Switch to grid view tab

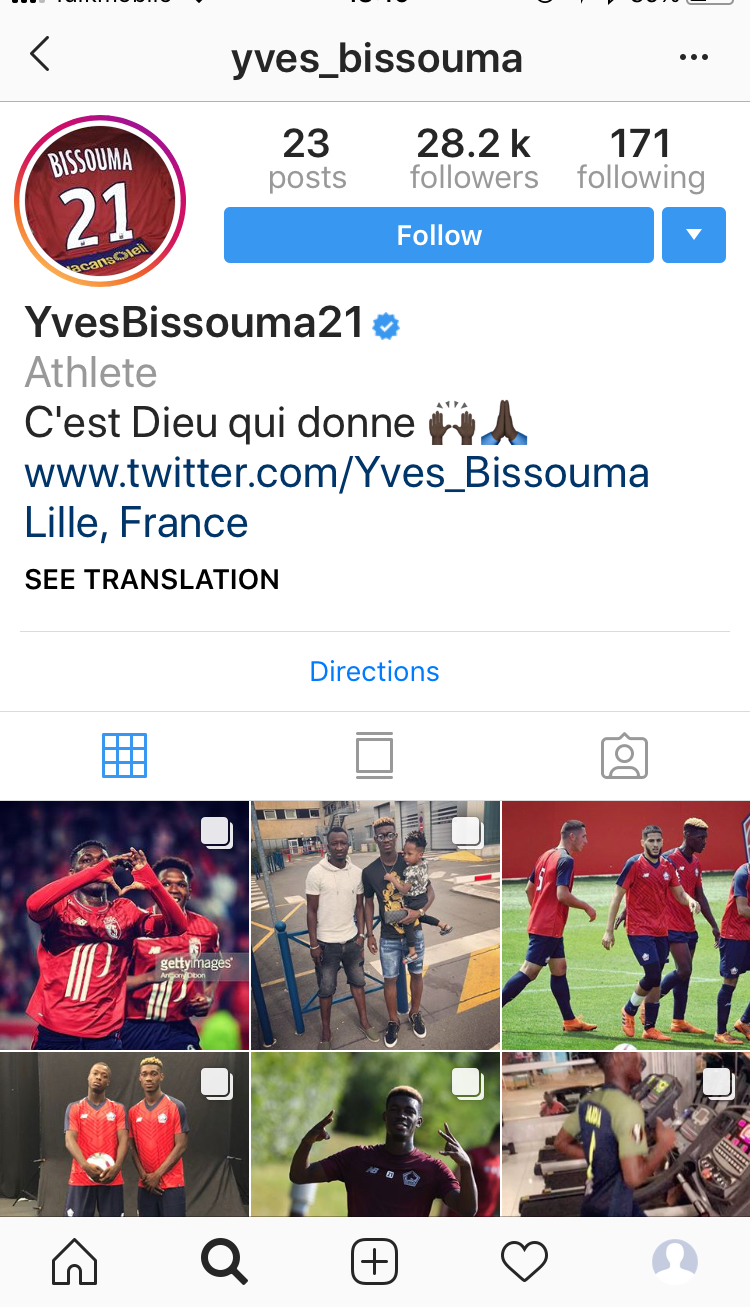(x=125, y=756)
